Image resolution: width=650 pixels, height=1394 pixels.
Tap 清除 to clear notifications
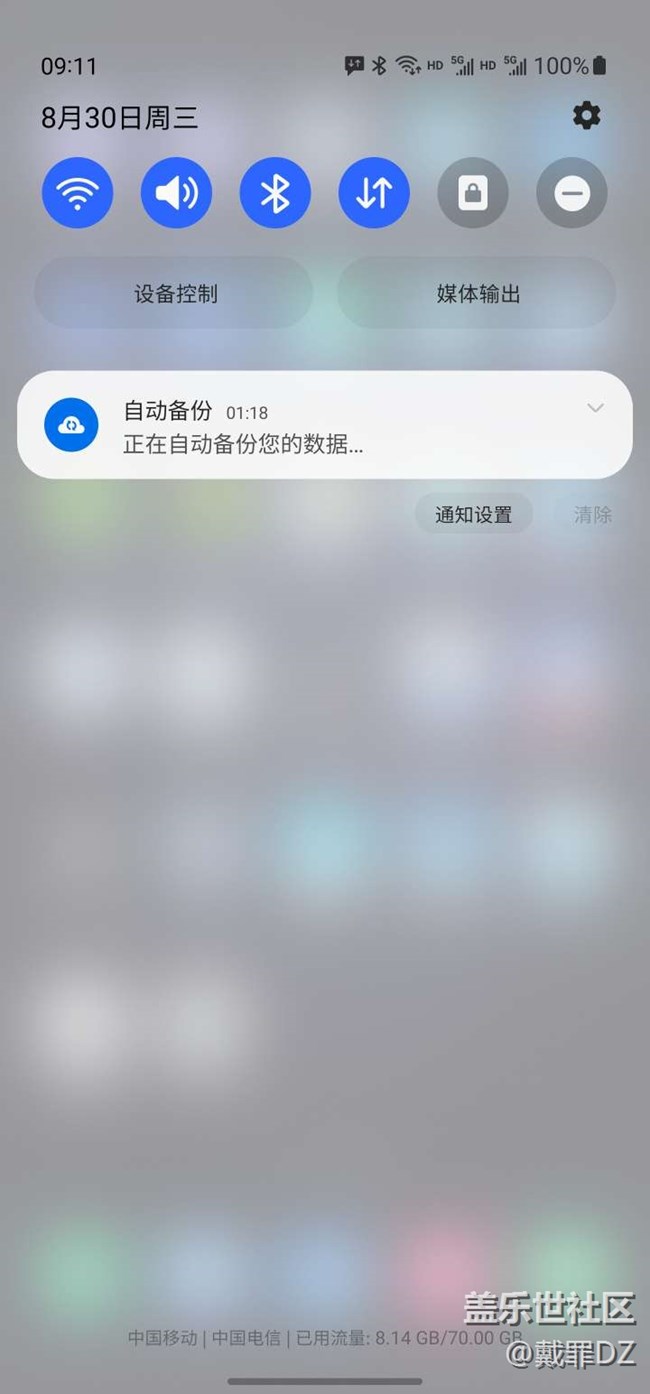592,515
